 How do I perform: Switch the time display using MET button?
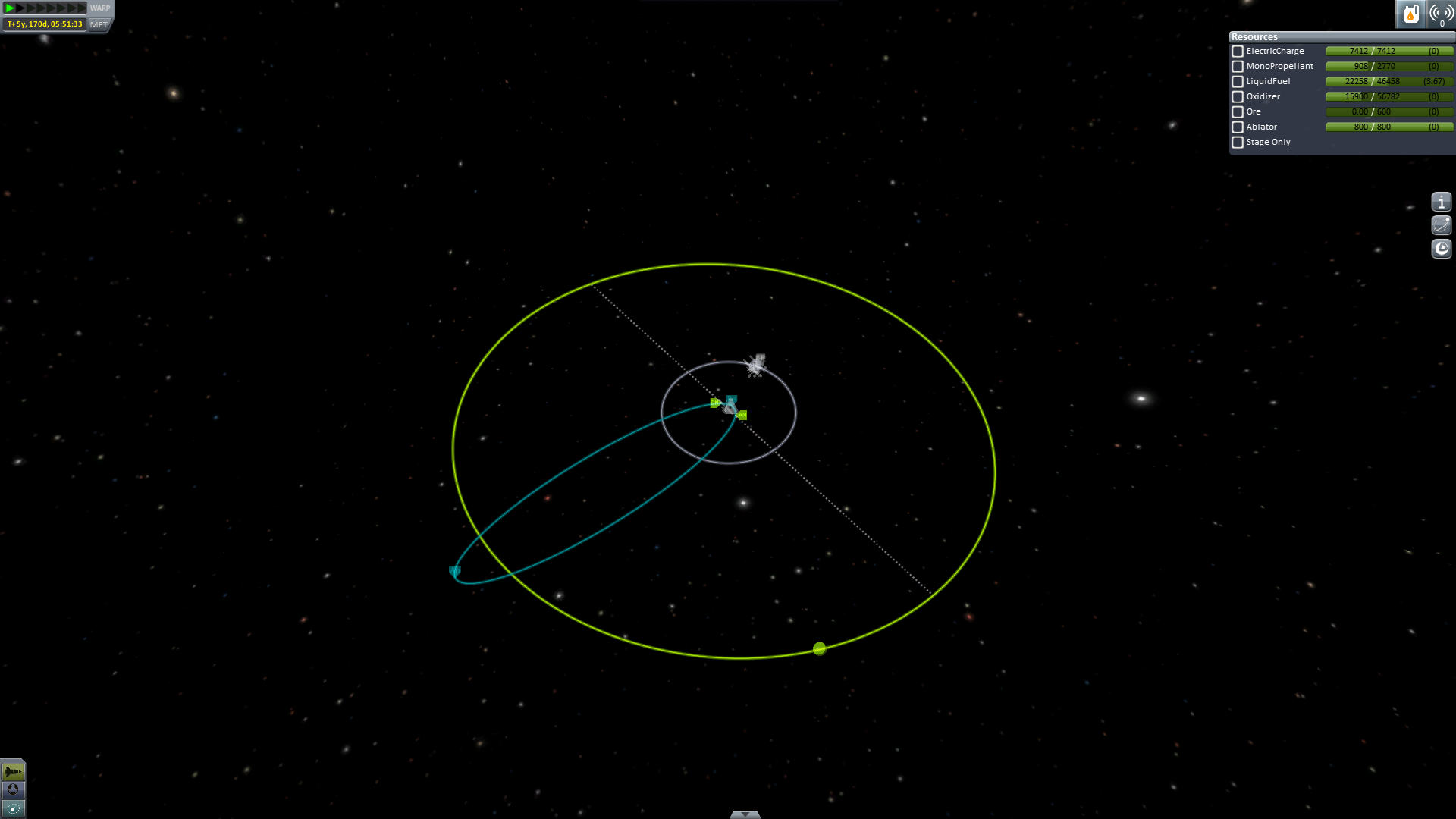99,25
